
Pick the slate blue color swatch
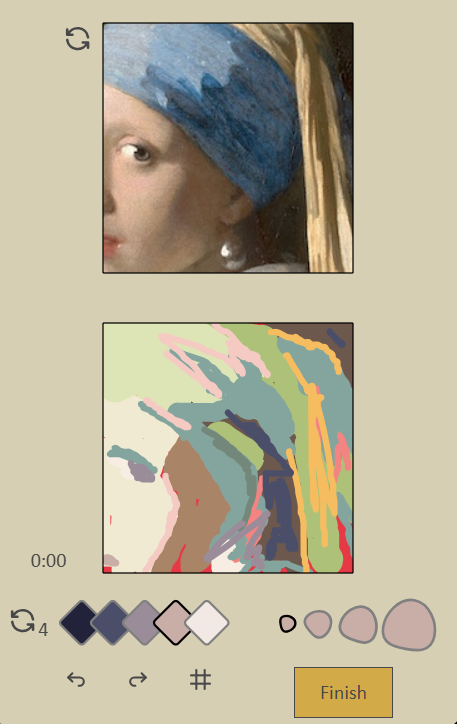coord(112,622)
